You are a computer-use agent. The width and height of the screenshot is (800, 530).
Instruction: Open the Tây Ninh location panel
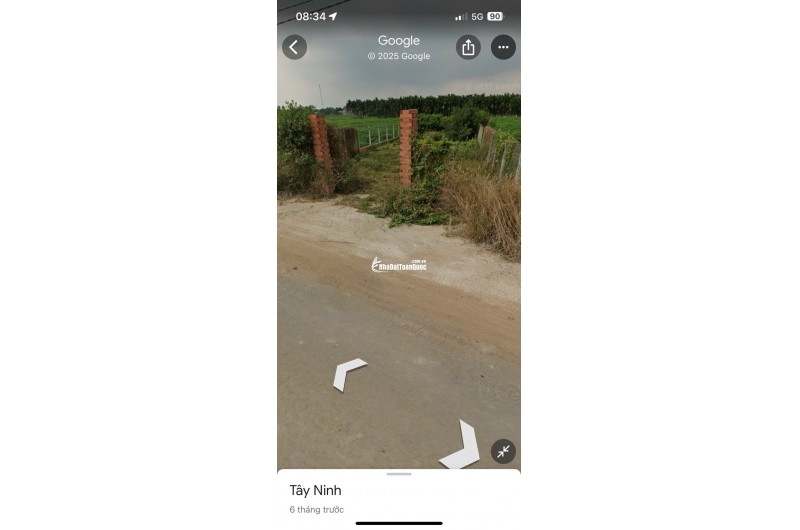click(316, 490)
